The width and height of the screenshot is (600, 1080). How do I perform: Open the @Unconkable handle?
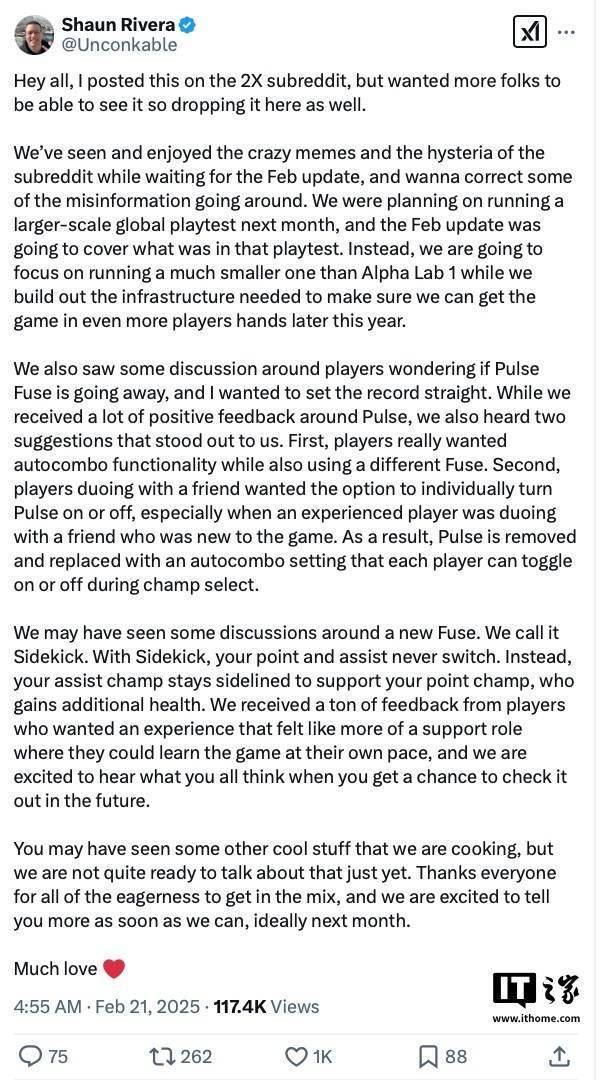(120, 45)
